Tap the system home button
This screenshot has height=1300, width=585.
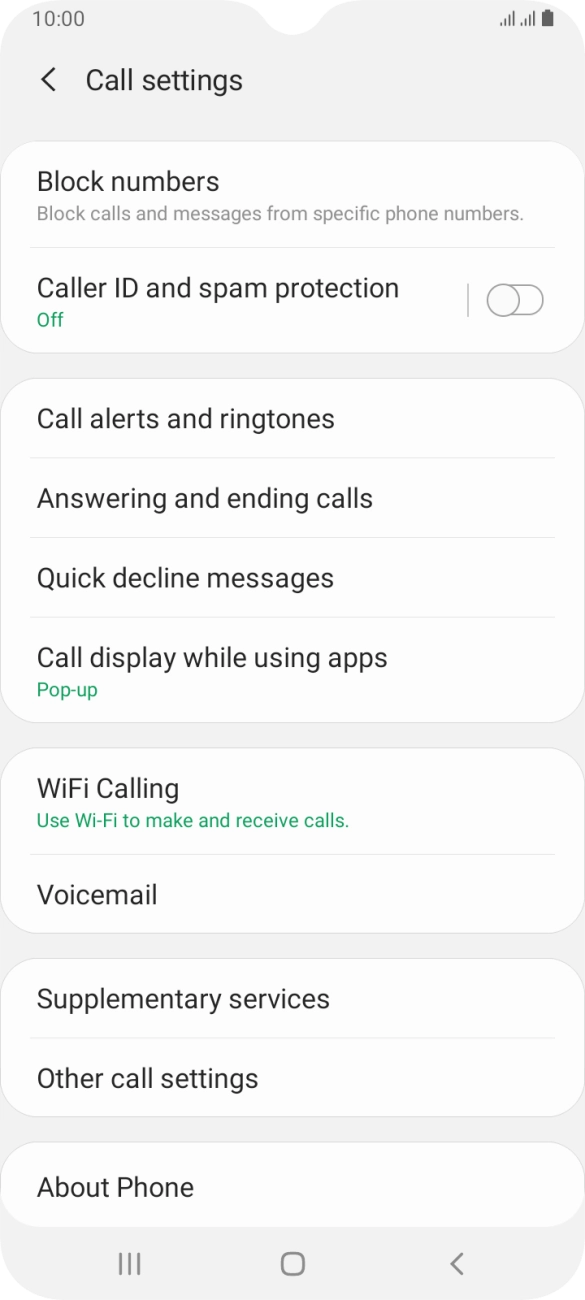click(x=292, y=1264)
